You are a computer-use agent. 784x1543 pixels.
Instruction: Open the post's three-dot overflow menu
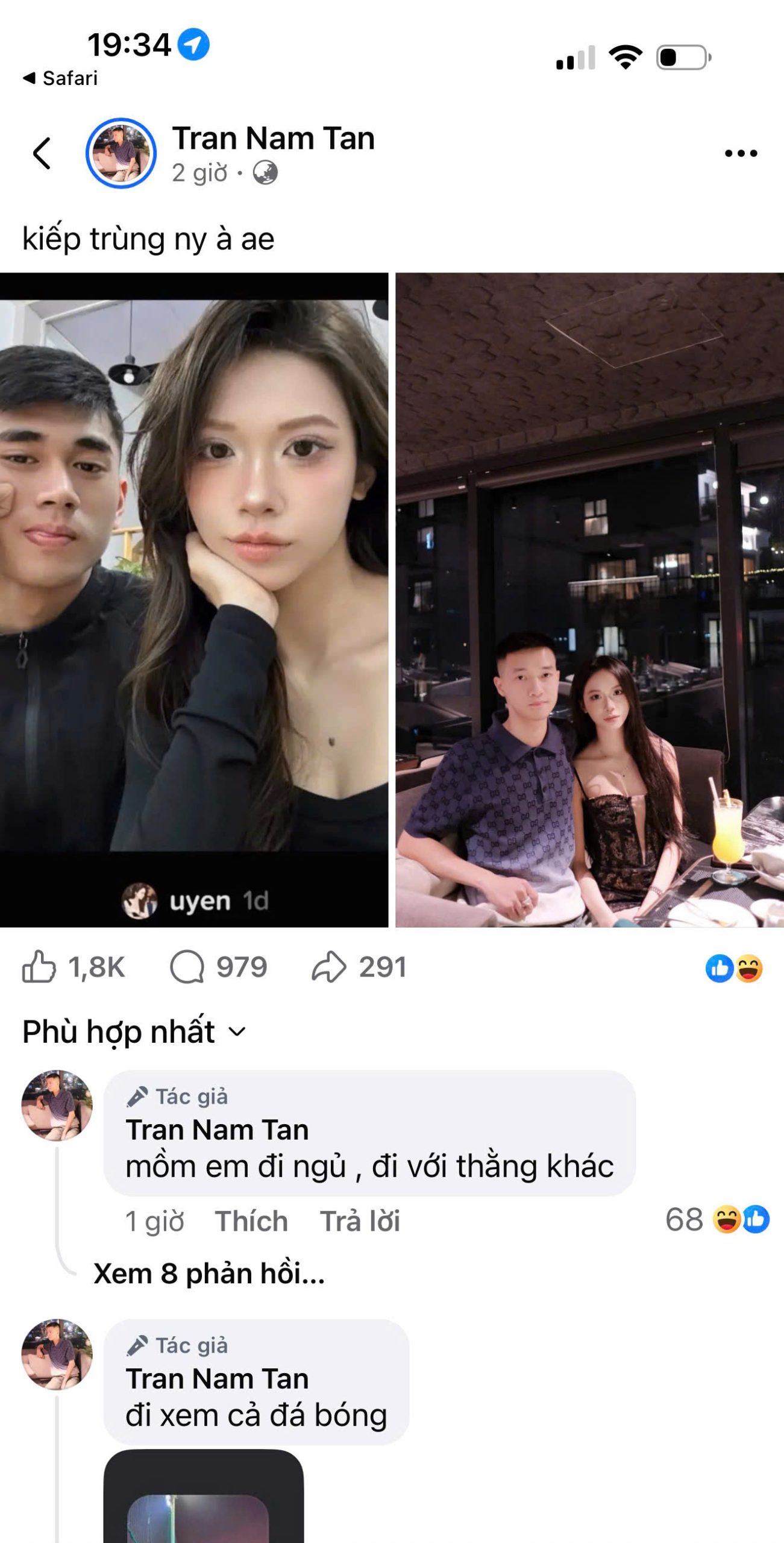tap(741, 153)
